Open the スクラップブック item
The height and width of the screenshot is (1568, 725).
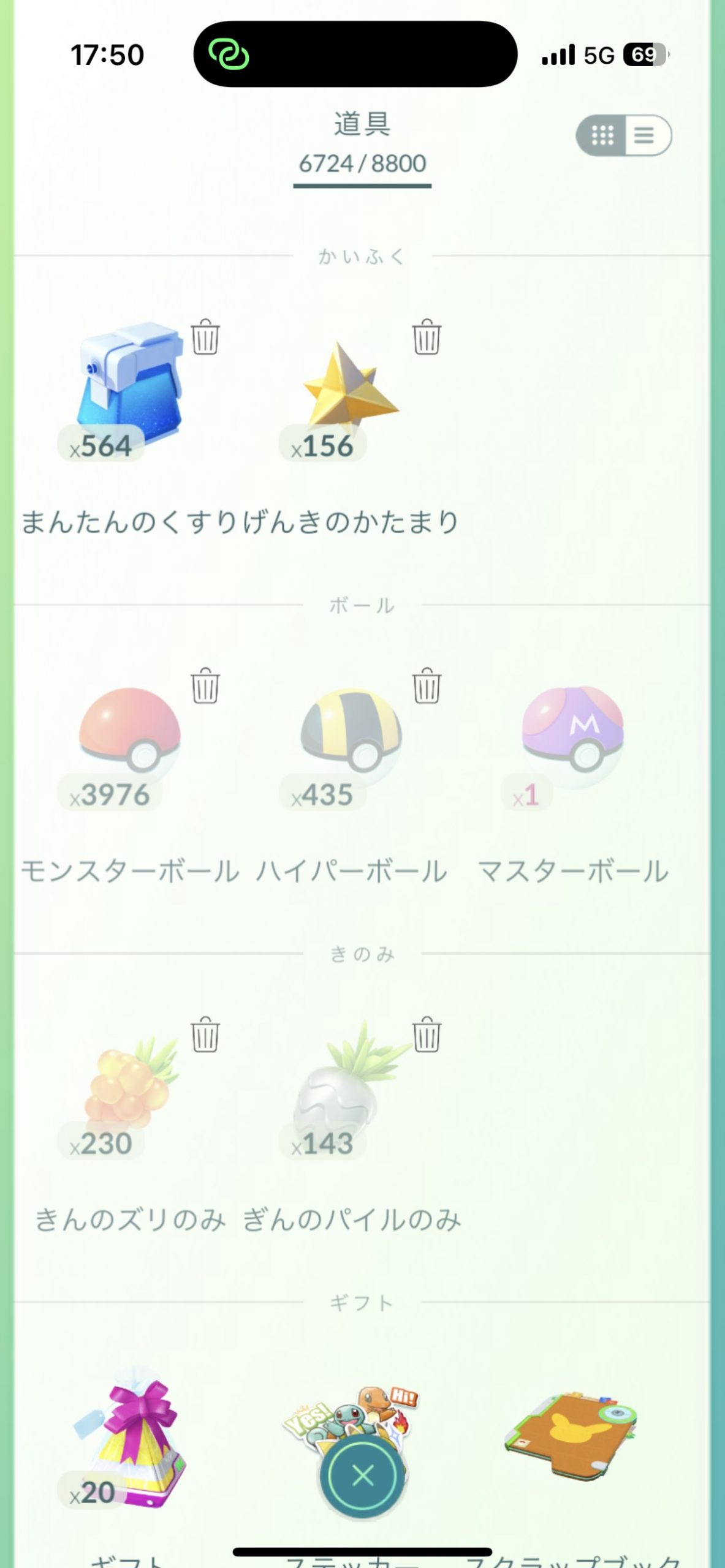(x=572, y=1433)
